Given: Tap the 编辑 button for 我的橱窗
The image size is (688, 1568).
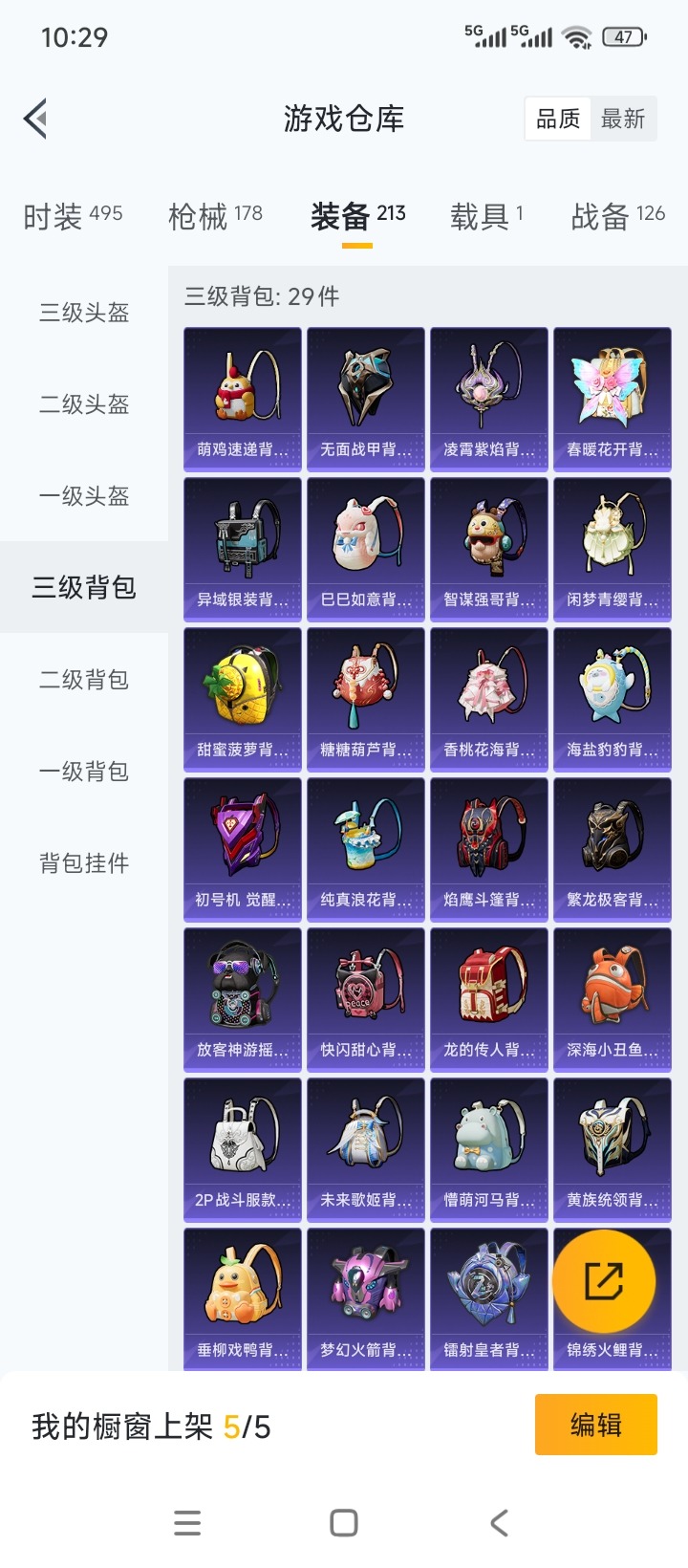Looking at the screenshot, I should (595, 1425).
